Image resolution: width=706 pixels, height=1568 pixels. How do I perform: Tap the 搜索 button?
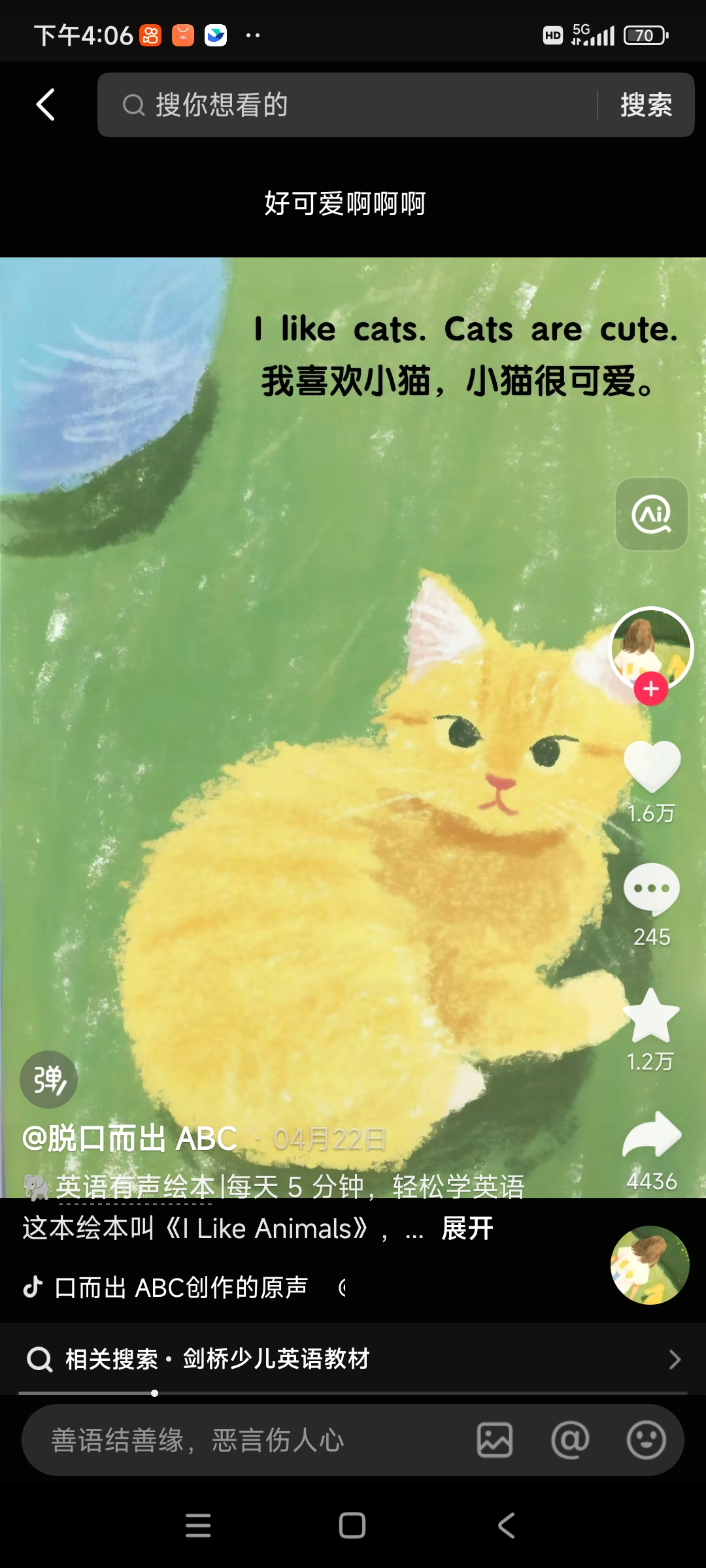click(646, 105)
